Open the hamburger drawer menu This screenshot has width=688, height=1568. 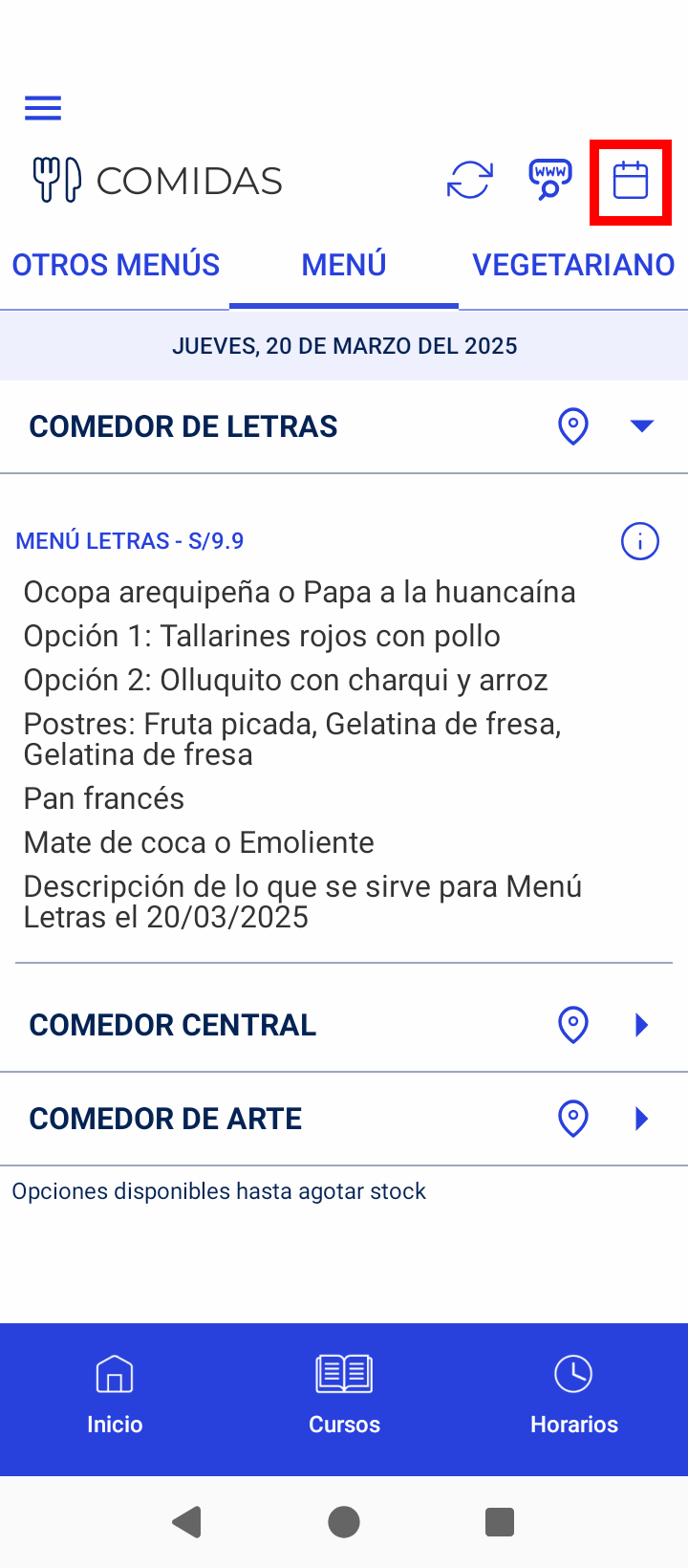[43, 108]
